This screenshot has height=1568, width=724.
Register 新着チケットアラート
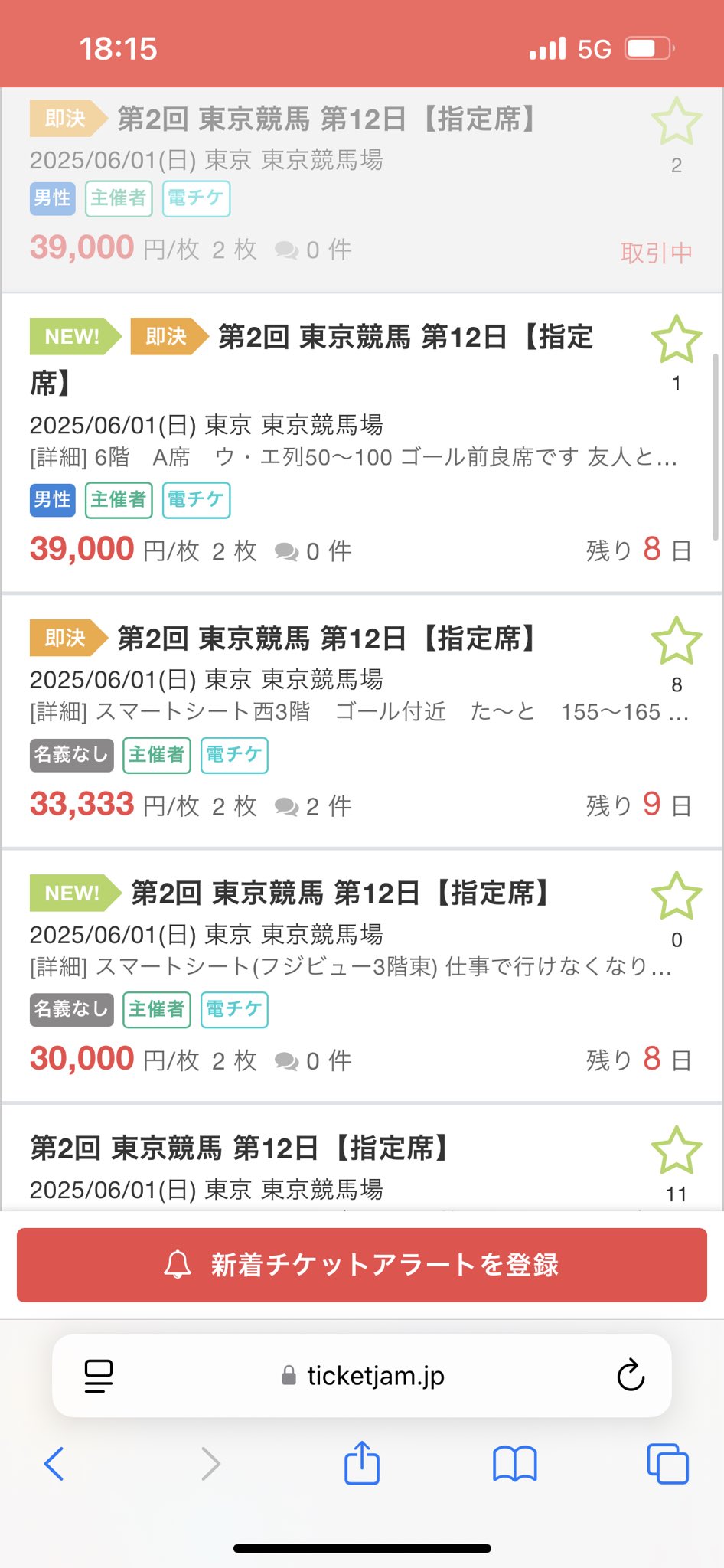tap(361, 1265)
